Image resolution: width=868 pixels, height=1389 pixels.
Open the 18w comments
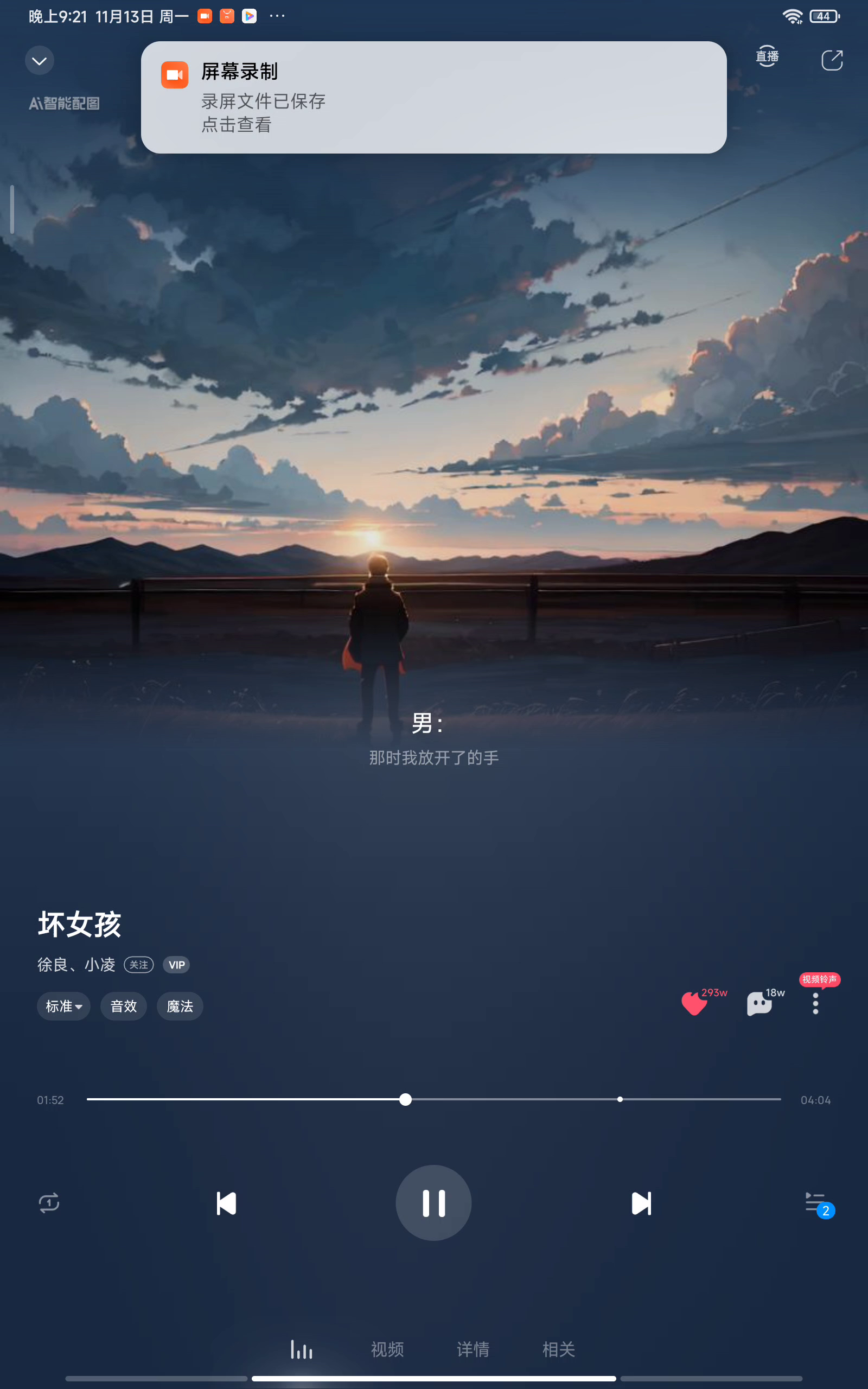coord(759,1003)
